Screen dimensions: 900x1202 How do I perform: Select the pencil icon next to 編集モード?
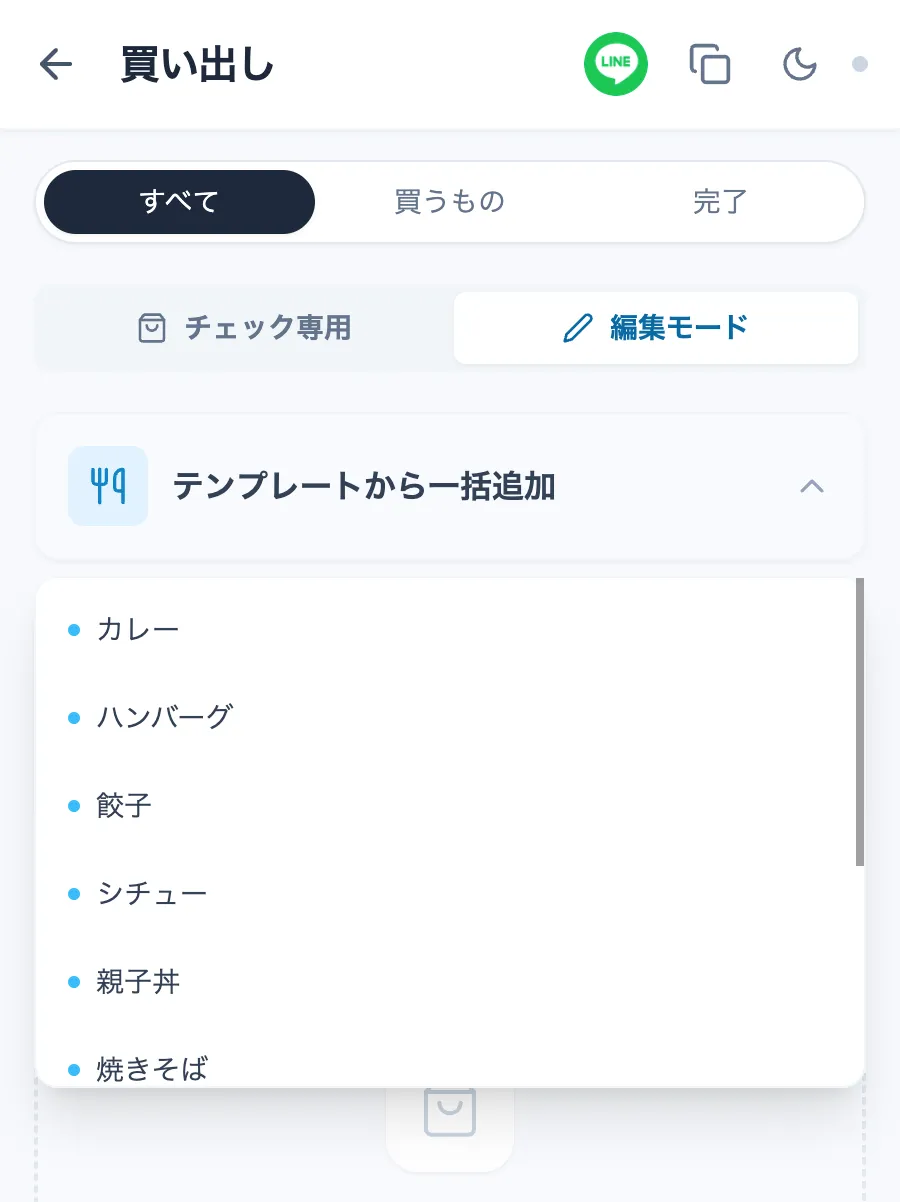577,327
